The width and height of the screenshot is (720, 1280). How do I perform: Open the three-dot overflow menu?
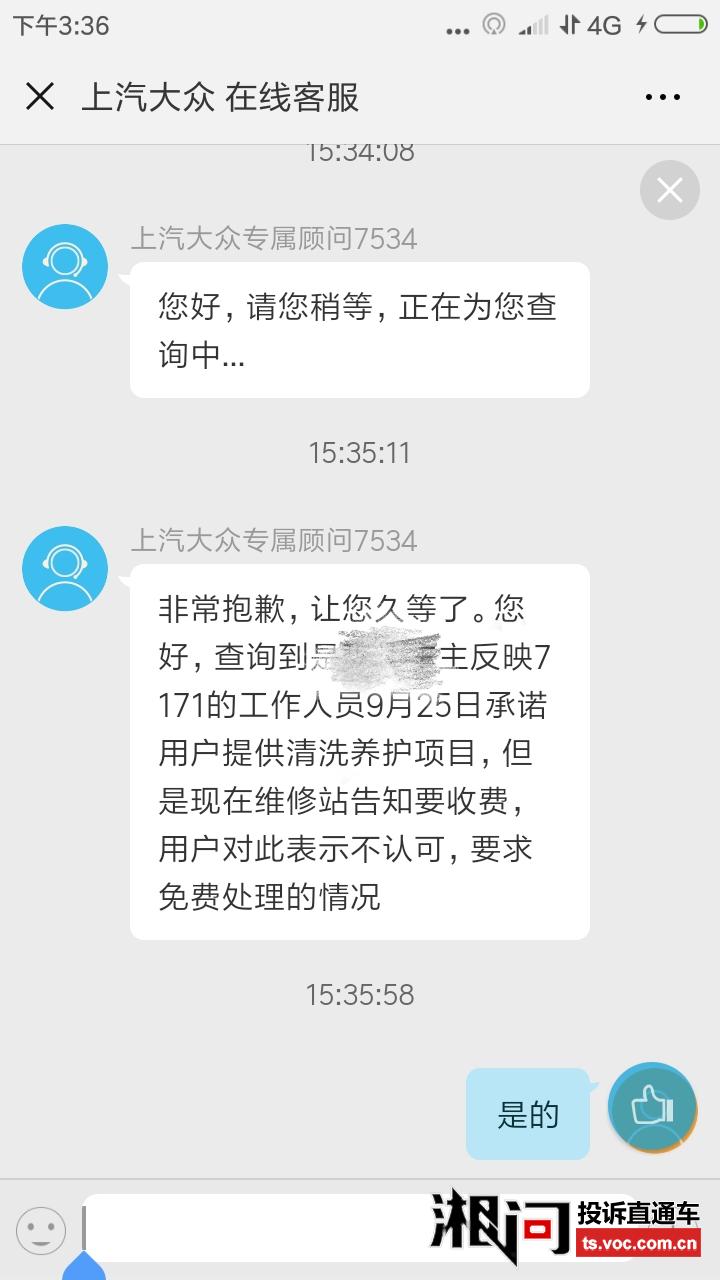(x=663, y=97)
